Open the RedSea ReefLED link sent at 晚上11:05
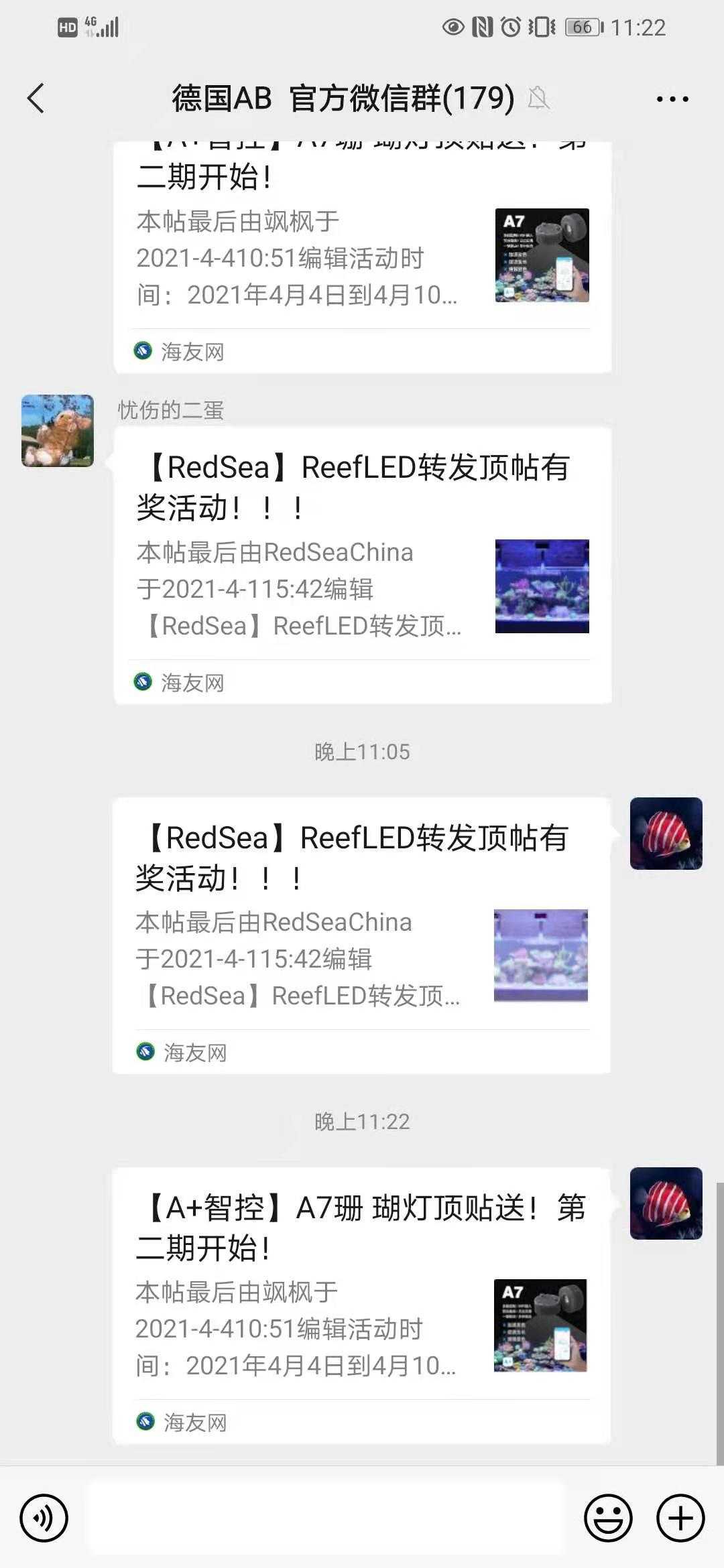Viewport: 724px width, 1568px height. 362,935
